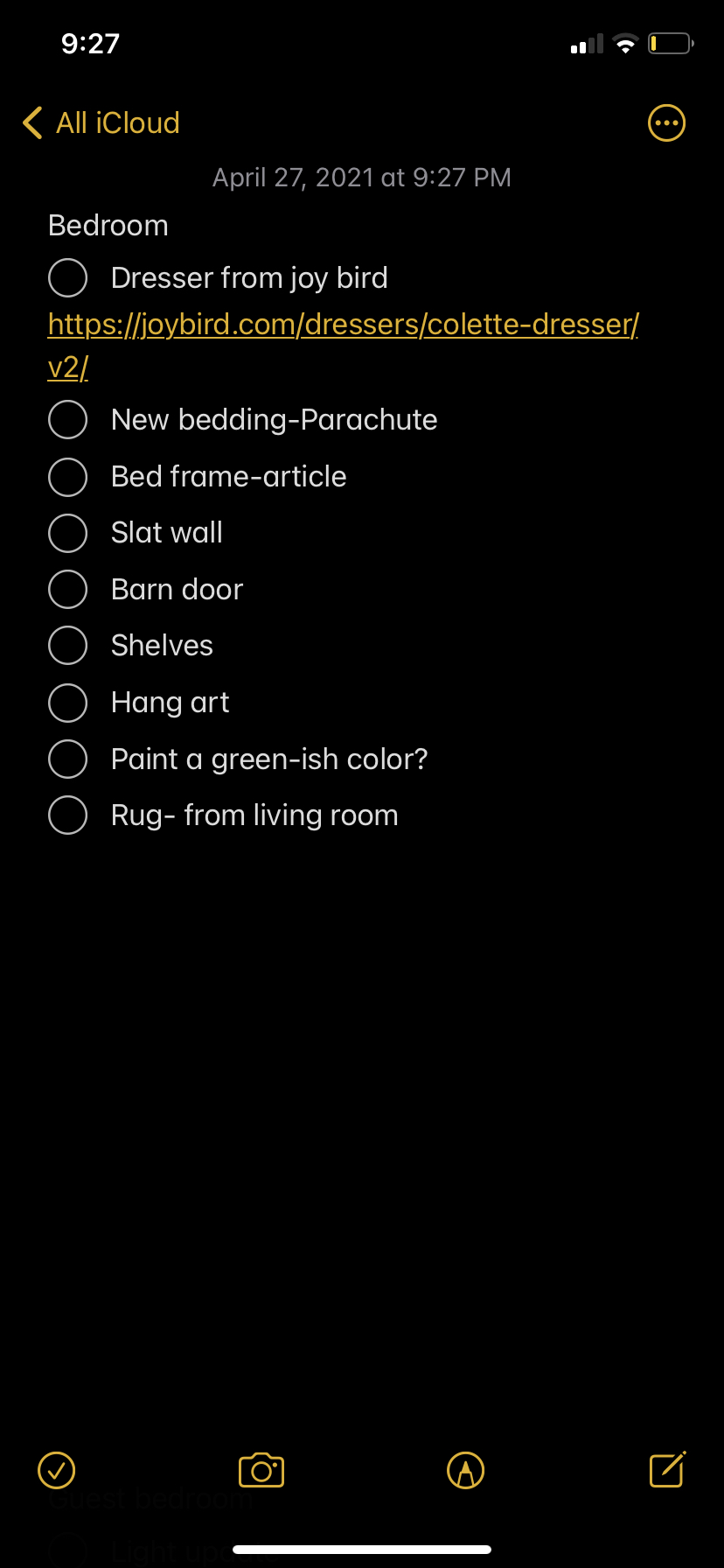Mark Rug- from living room done
Viewport: 724px width, 1568px height.
pos(67,815)
